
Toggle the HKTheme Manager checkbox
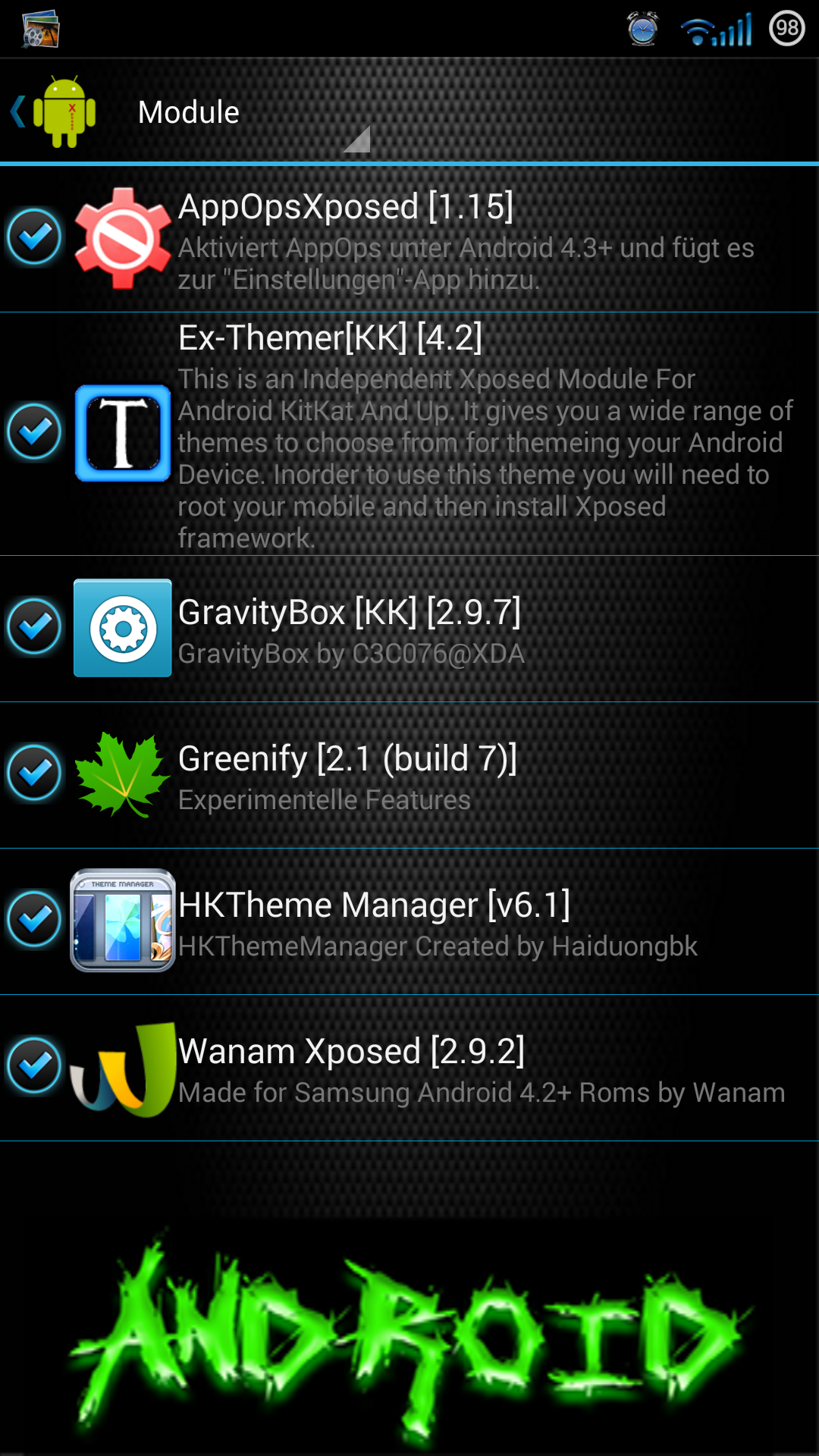click(x=34, y=920)
